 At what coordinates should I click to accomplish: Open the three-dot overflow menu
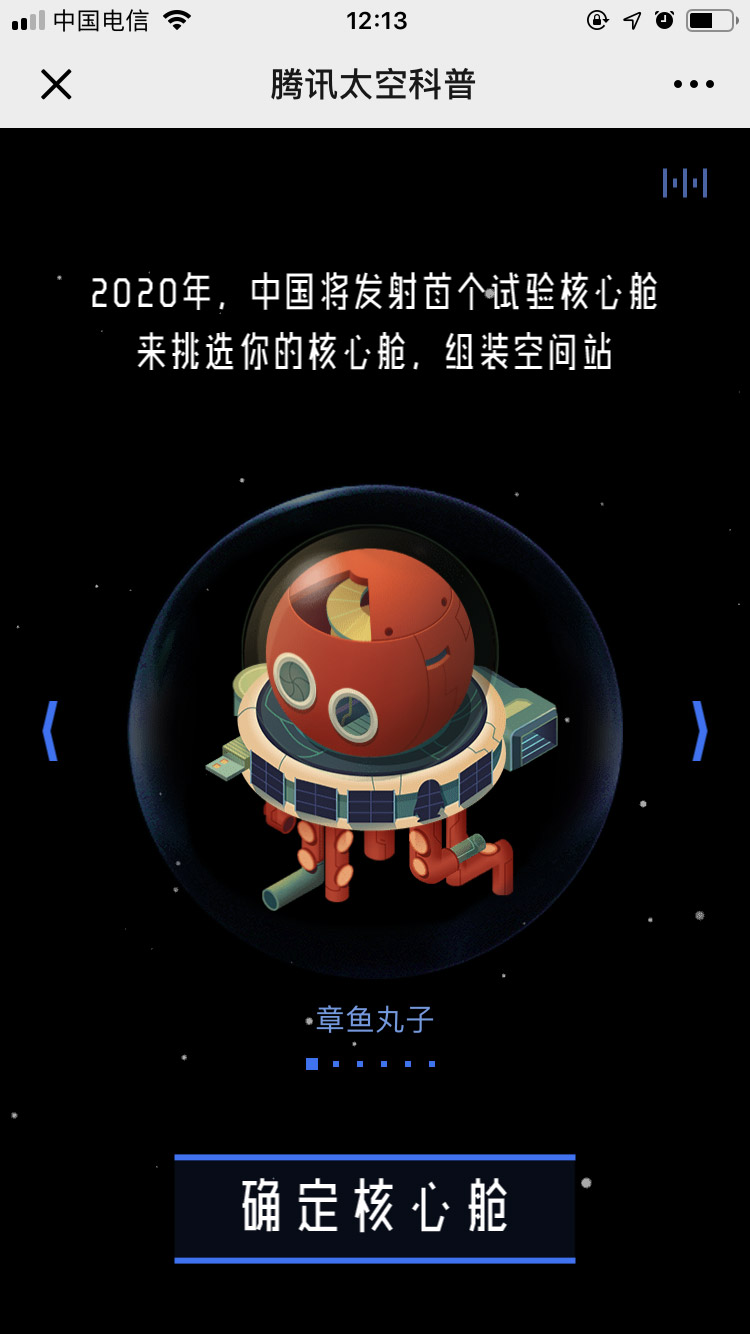pyautogui.click(x=693, y=85)
